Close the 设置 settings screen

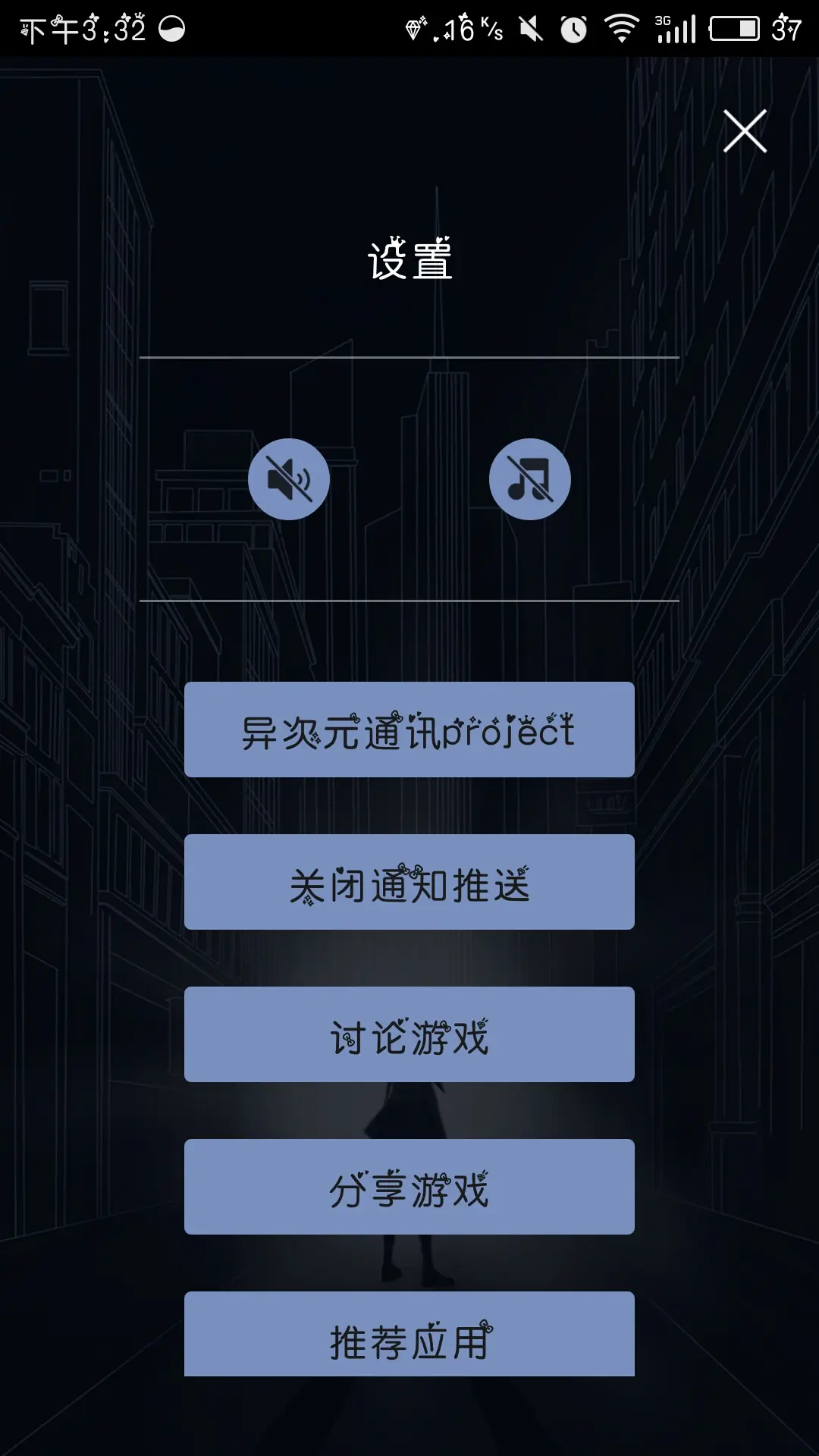(745, 131)
